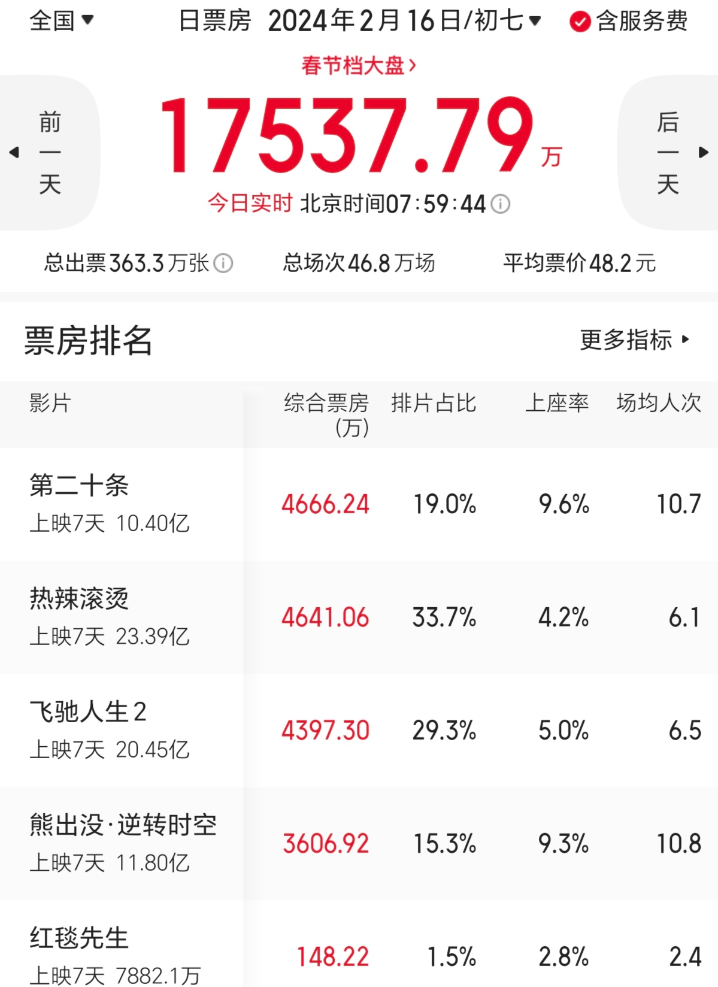Viewport: 718px width, 987px height.
Task: Tap the info icon beside 总出票
Action: coord(224,264)
